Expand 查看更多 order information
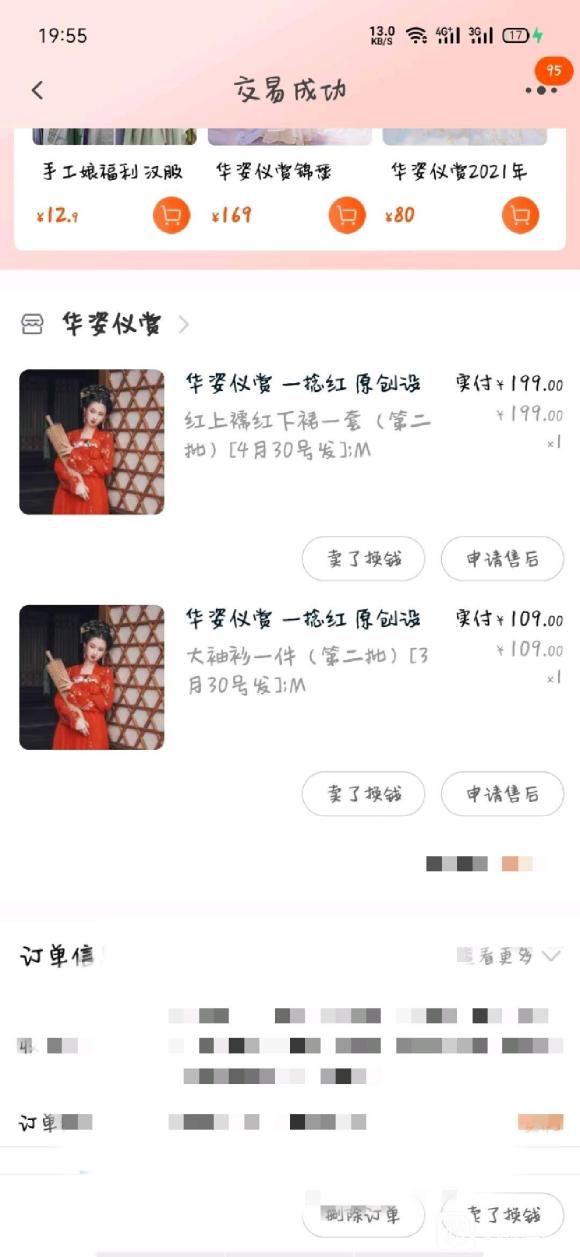 click(509, 956)
